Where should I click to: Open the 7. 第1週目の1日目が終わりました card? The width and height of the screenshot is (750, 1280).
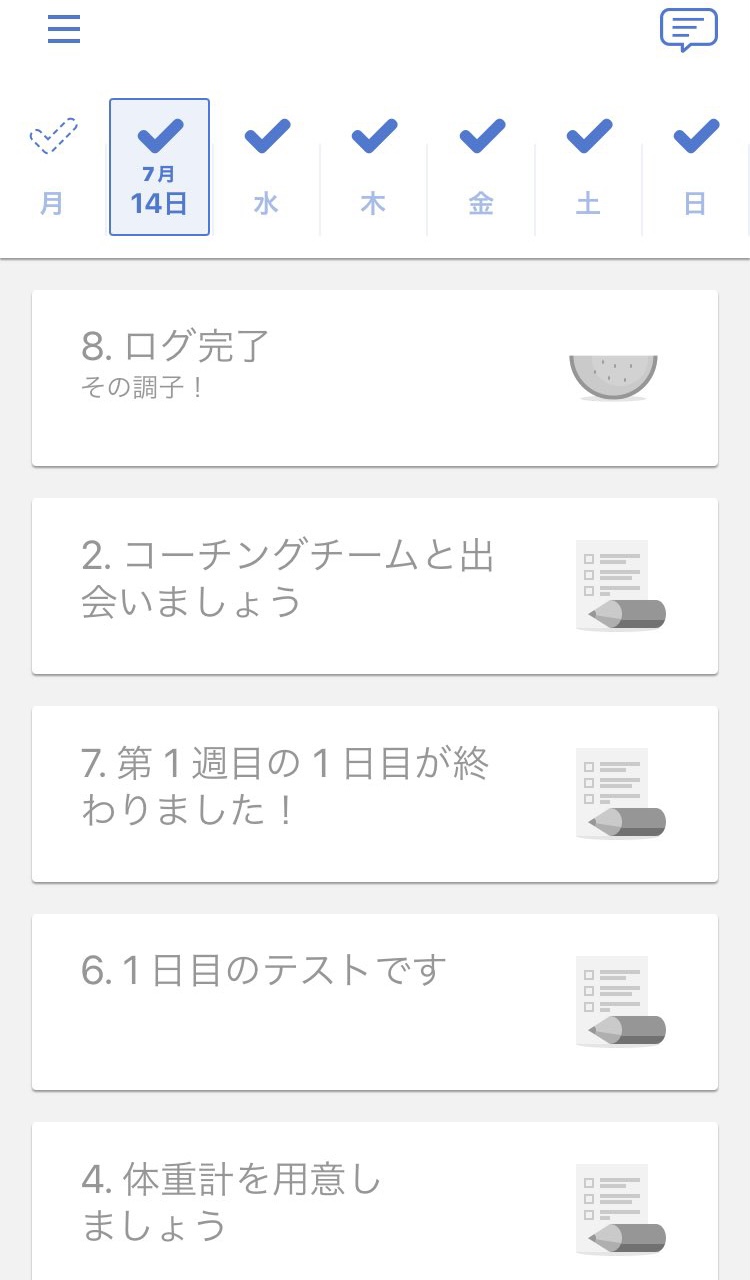[375, 794]
